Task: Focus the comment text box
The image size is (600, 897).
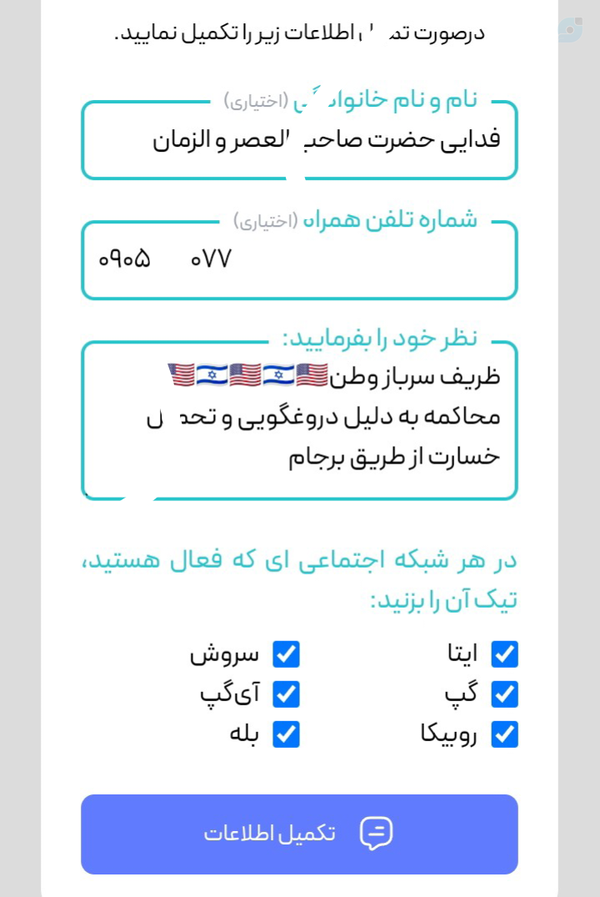Action: tap(299, 420)
